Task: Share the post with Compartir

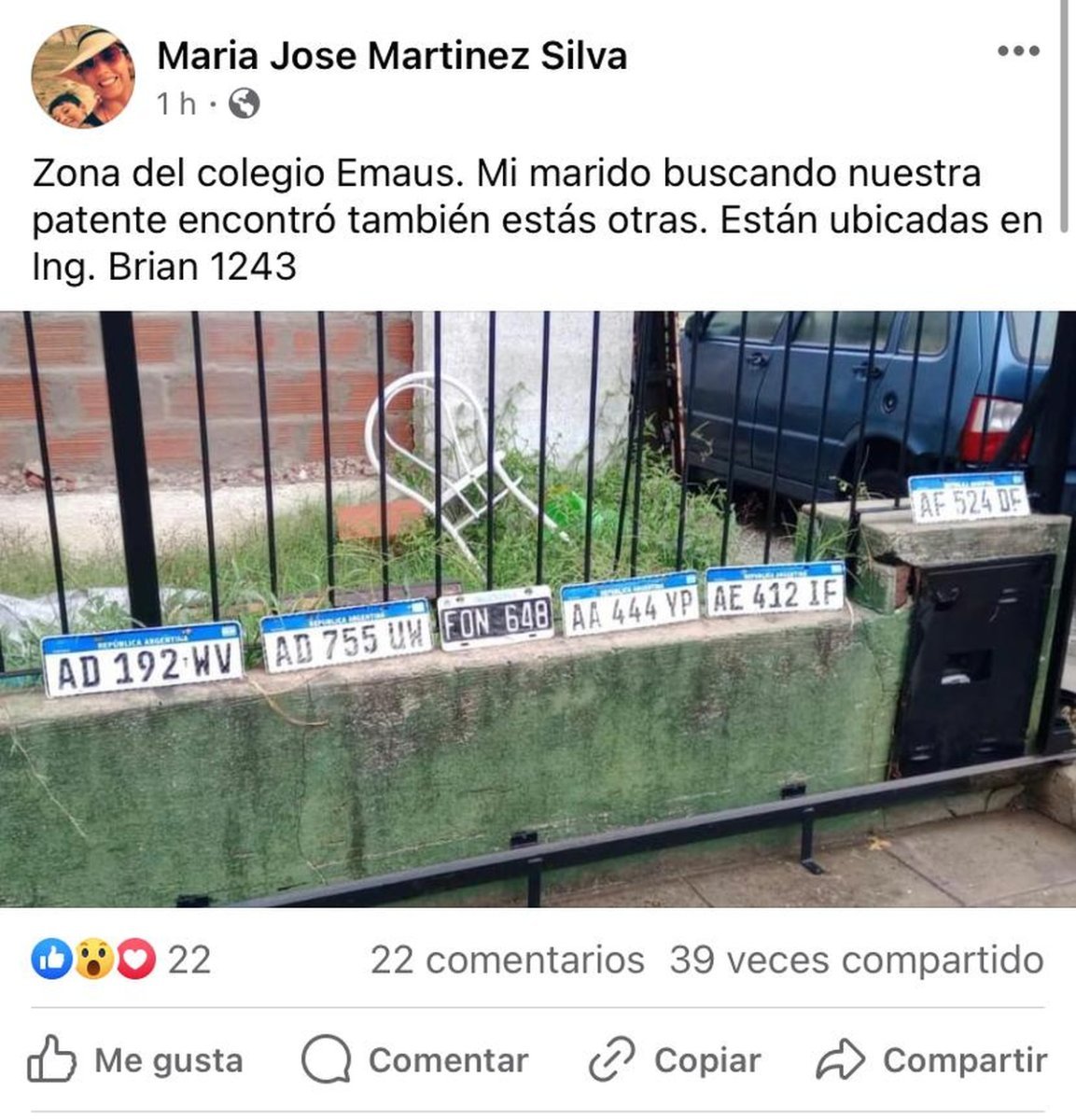Action: click(x=931, y=1060)
